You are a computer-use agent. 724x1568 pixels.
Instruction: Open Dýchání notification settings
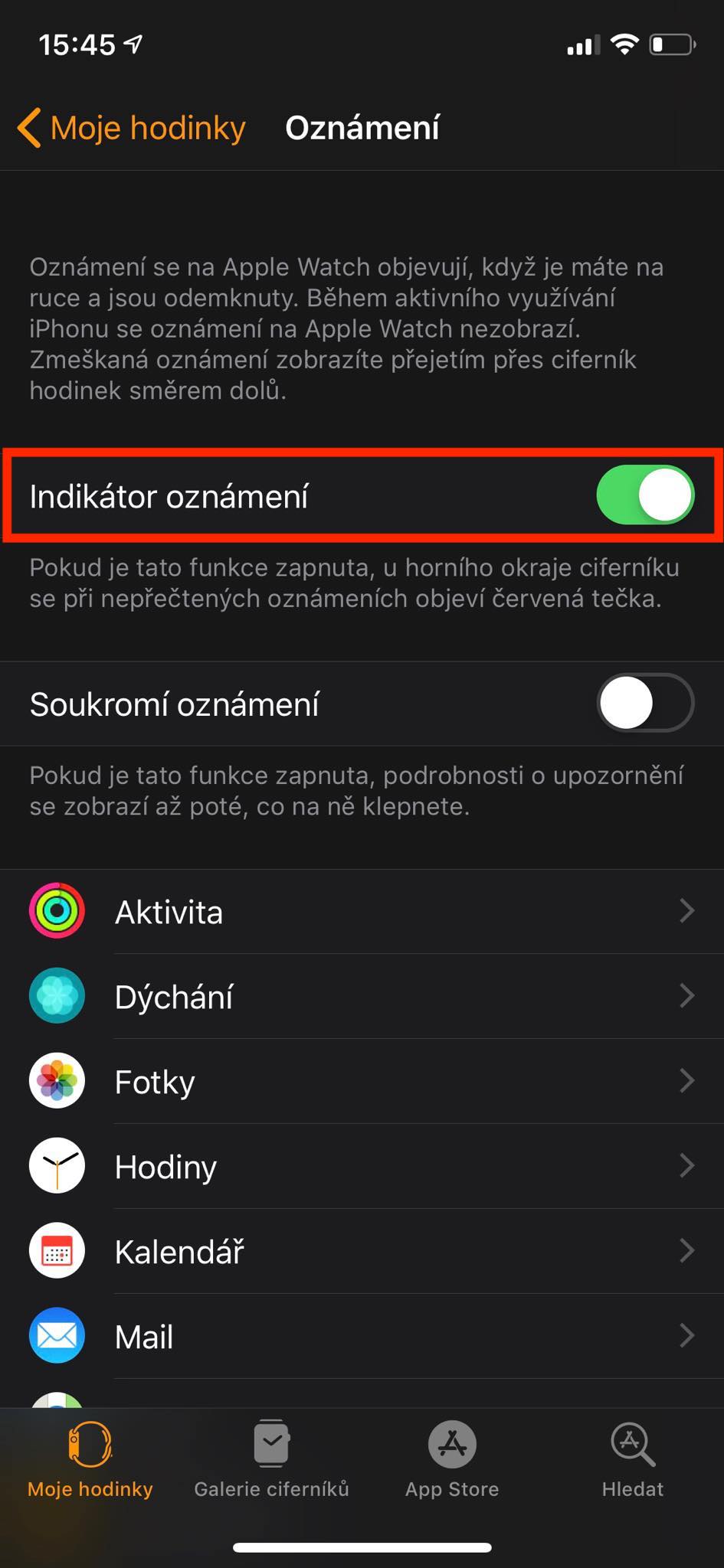click(362, 996)
